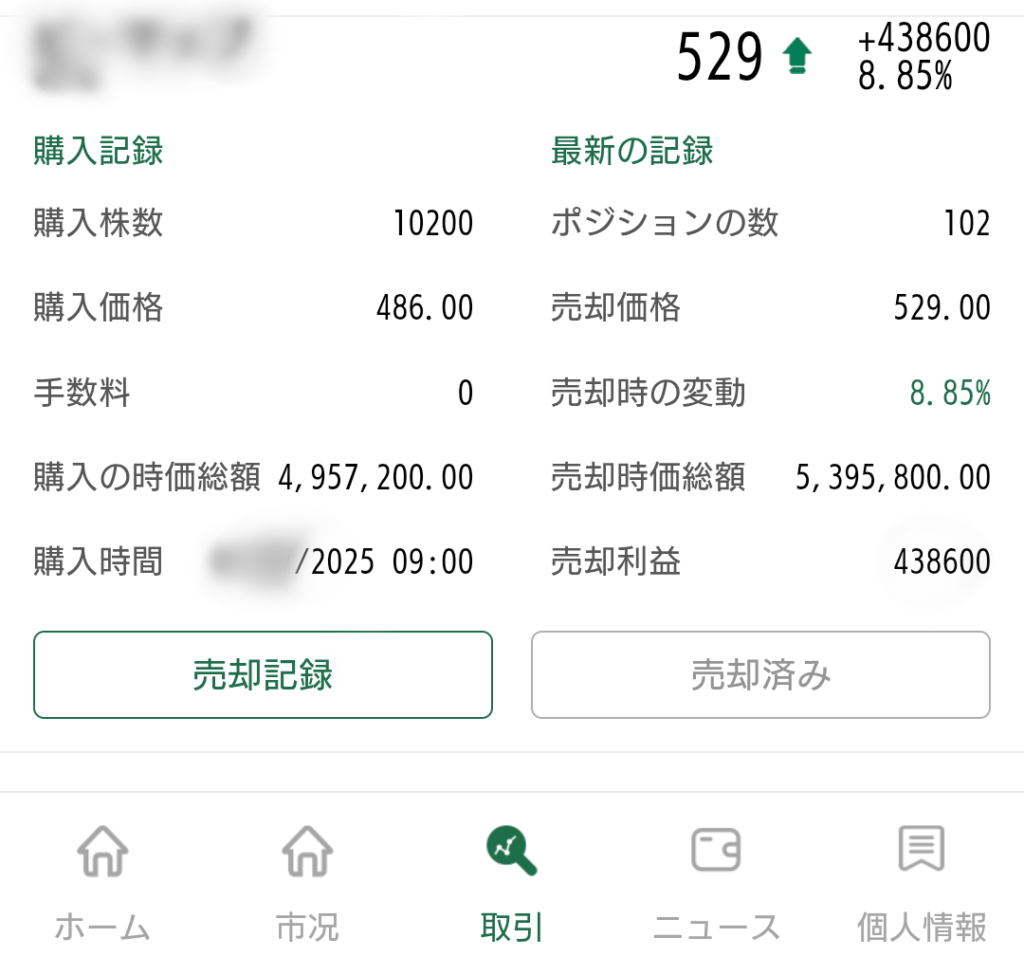Open the 売却記録 button
Viewport: 1024px width, 956px height.
pyautogui.click(x=262, y=675)
